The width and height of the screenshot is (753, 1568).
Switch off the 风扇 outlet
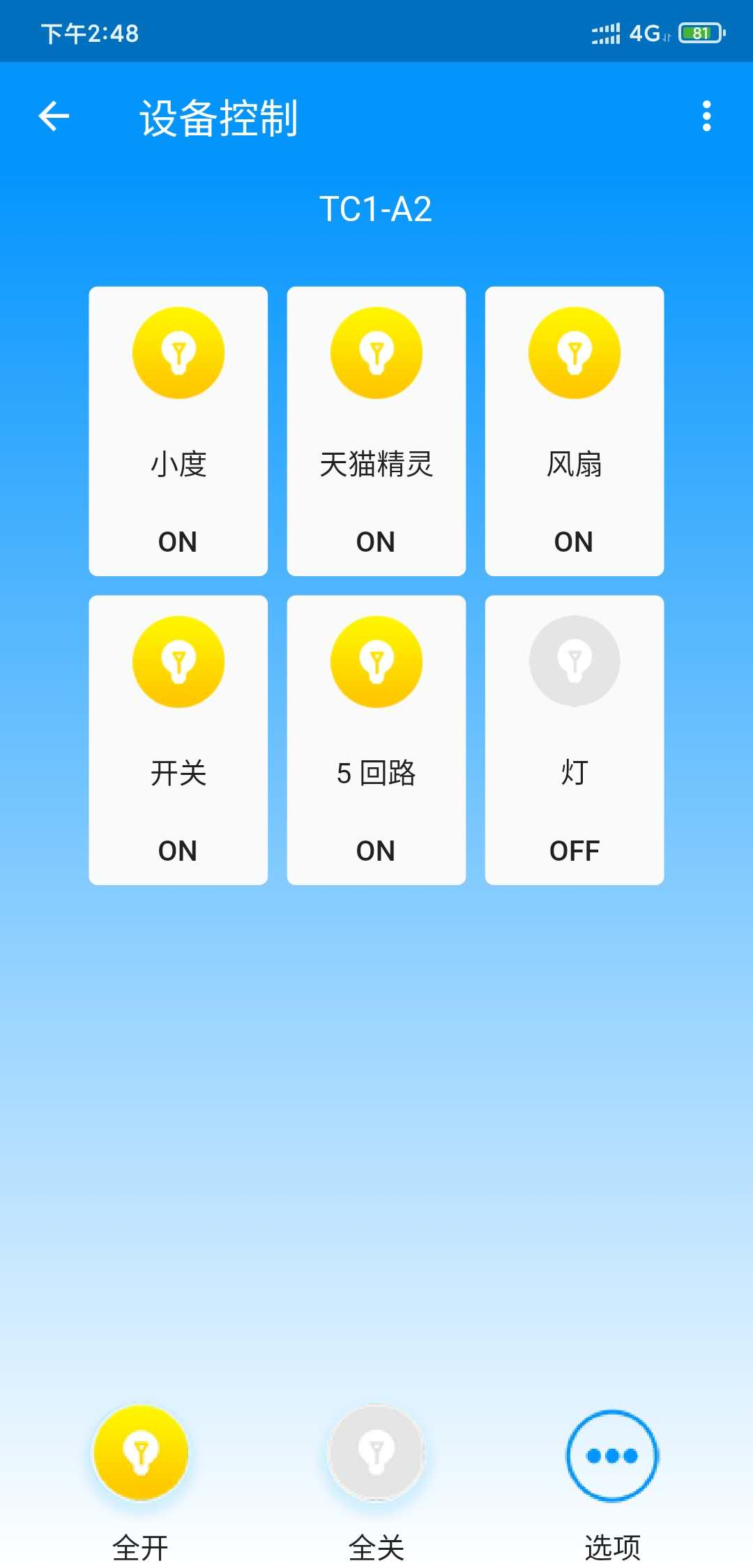[575, 430]
